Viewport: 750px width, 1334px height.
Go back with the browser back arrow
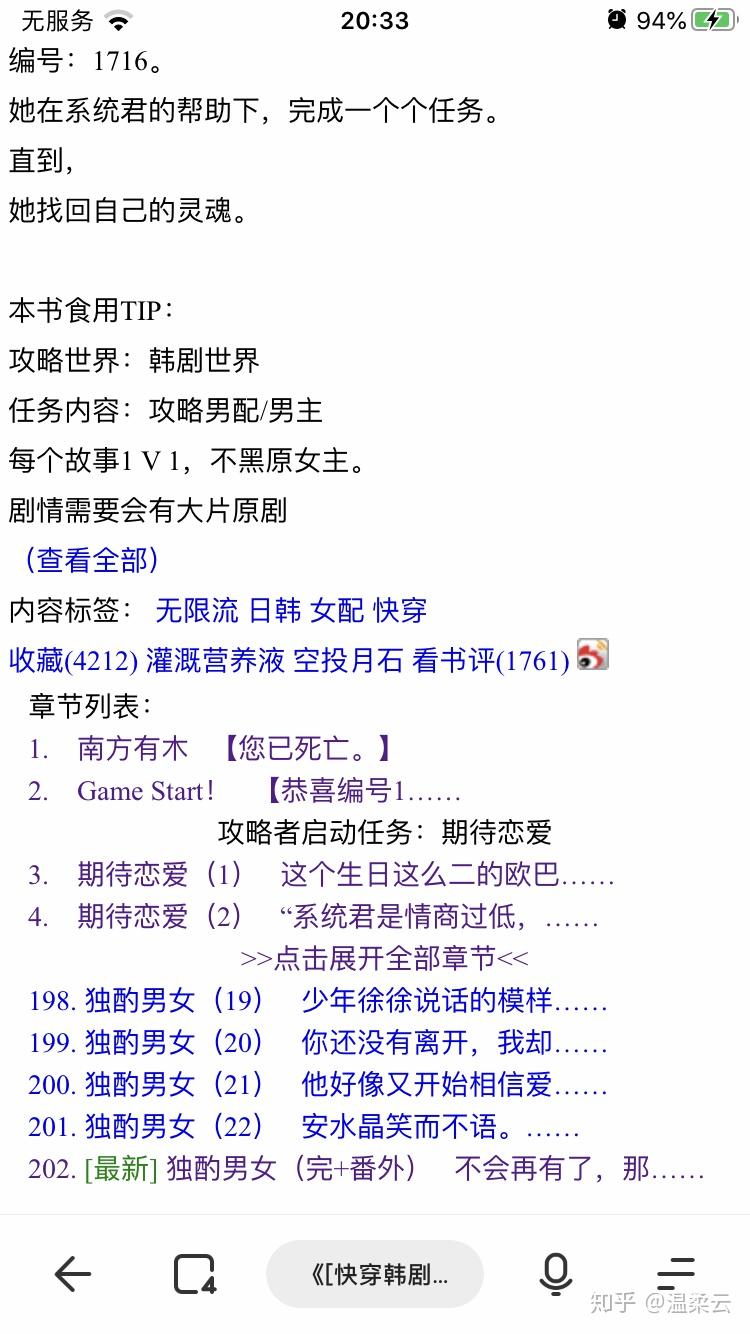tap(72, 1274)
